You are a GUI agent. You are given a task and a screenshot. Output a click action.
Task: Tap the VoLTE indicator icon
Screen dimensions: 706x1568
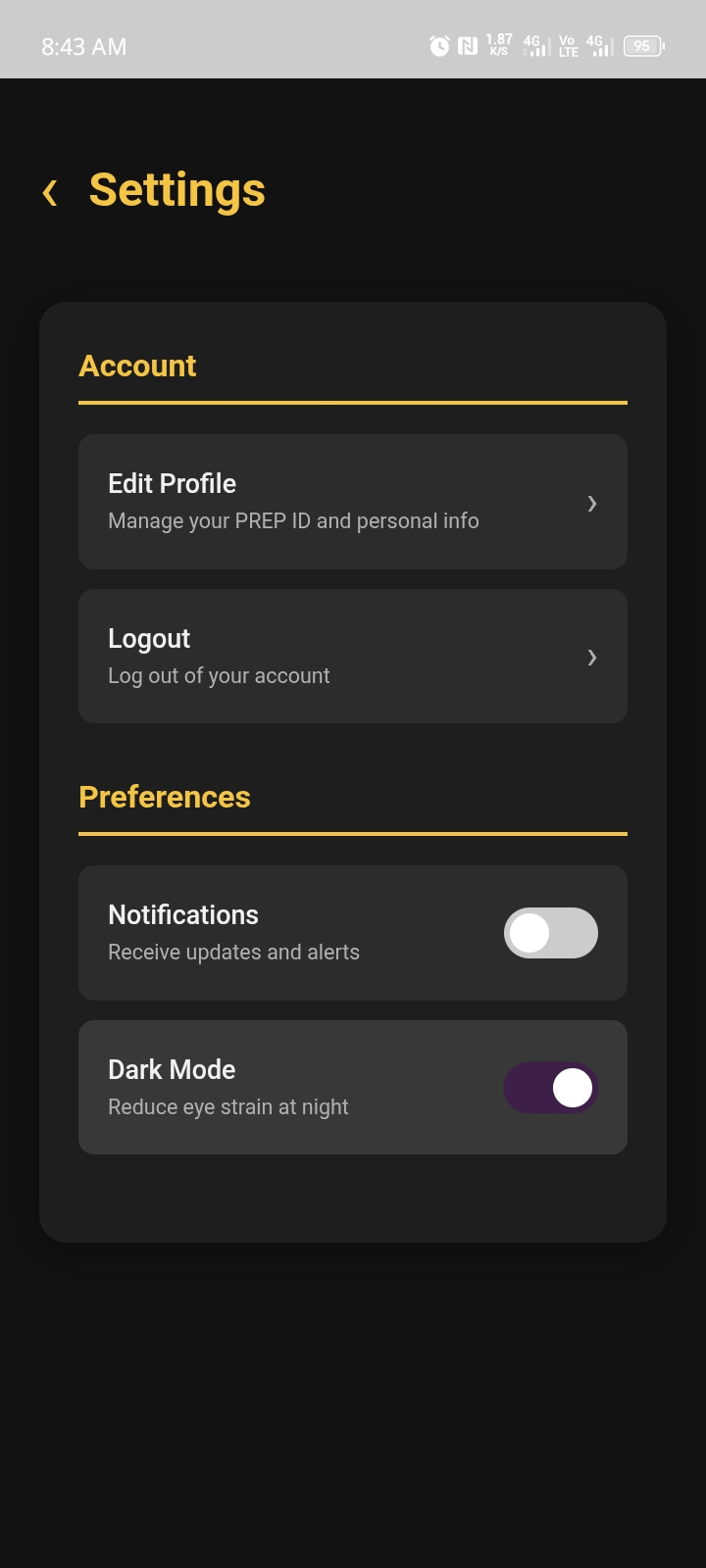tap(567, 44)
